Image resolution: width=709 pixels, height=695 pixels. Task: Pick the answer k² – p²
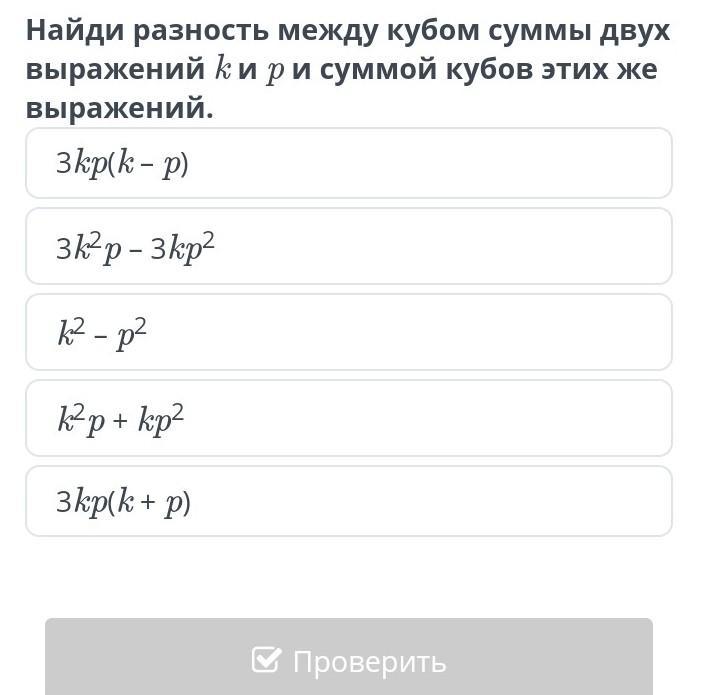348,333
